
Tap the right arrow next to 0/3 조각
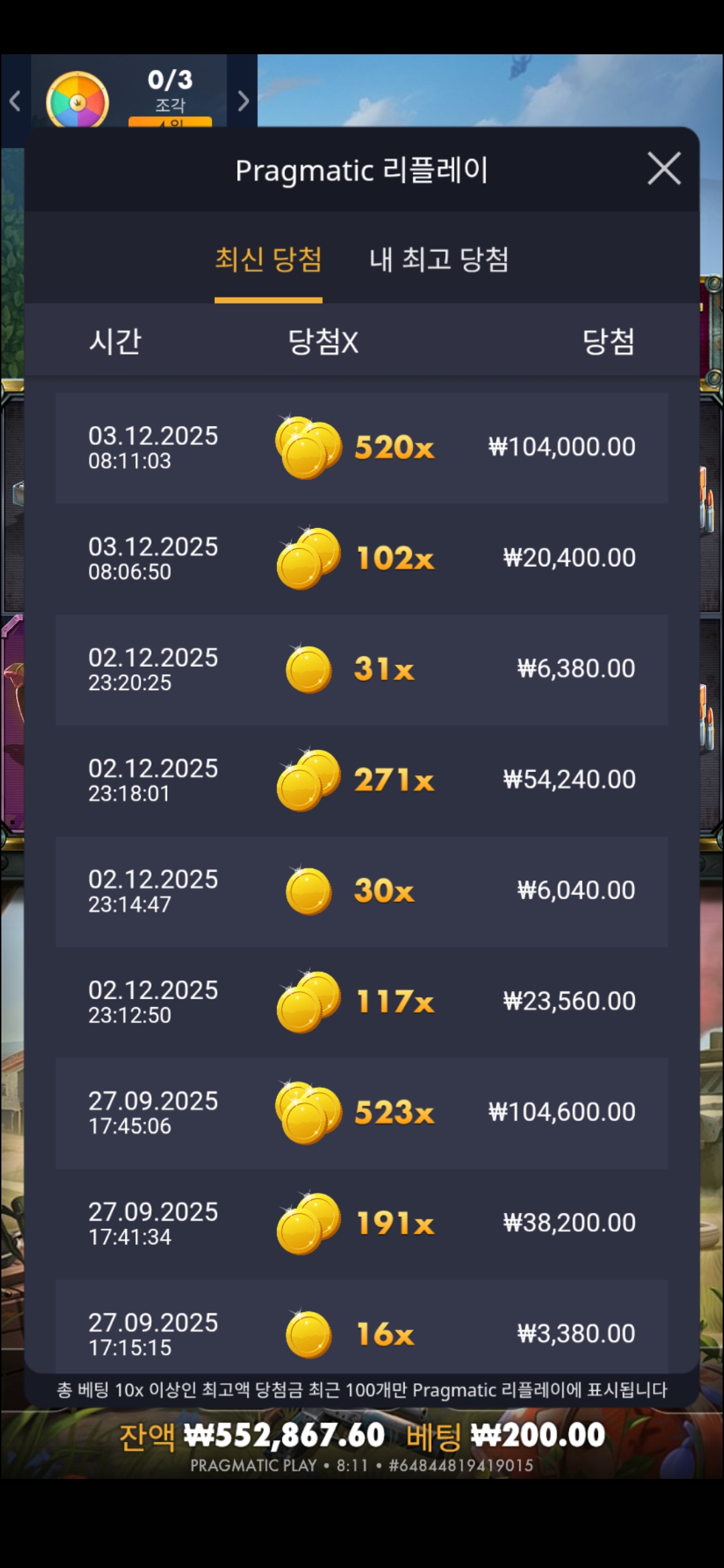coord(243,101)
